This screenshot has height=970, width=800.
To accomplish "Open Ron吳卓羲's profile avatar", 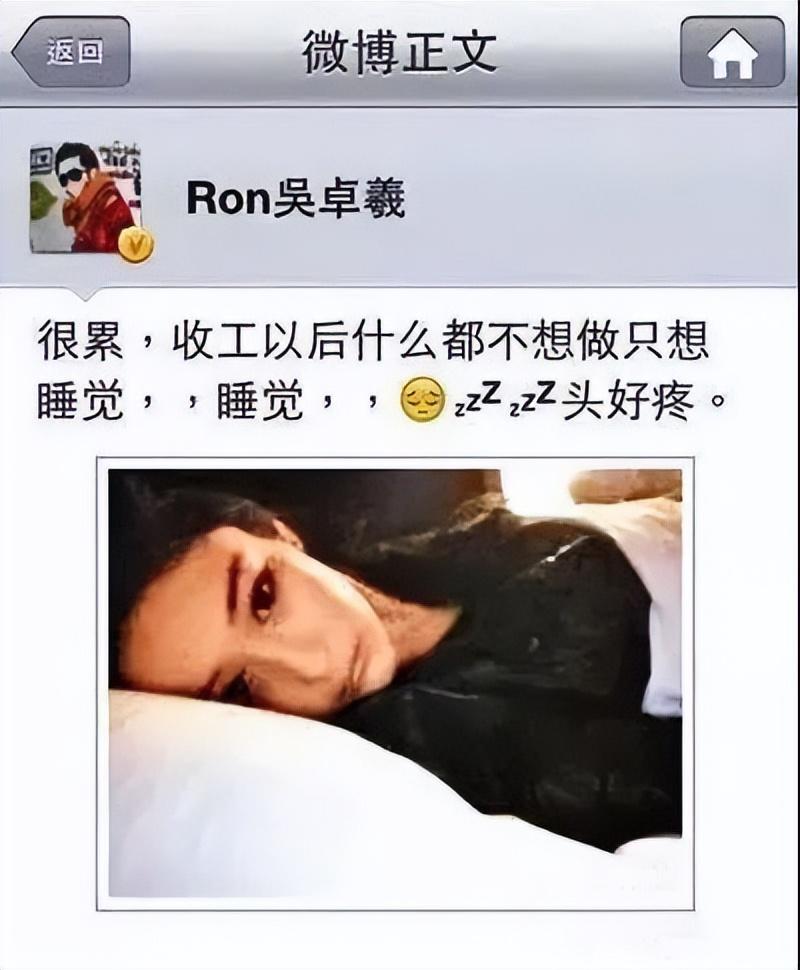I will pos(82,196).
